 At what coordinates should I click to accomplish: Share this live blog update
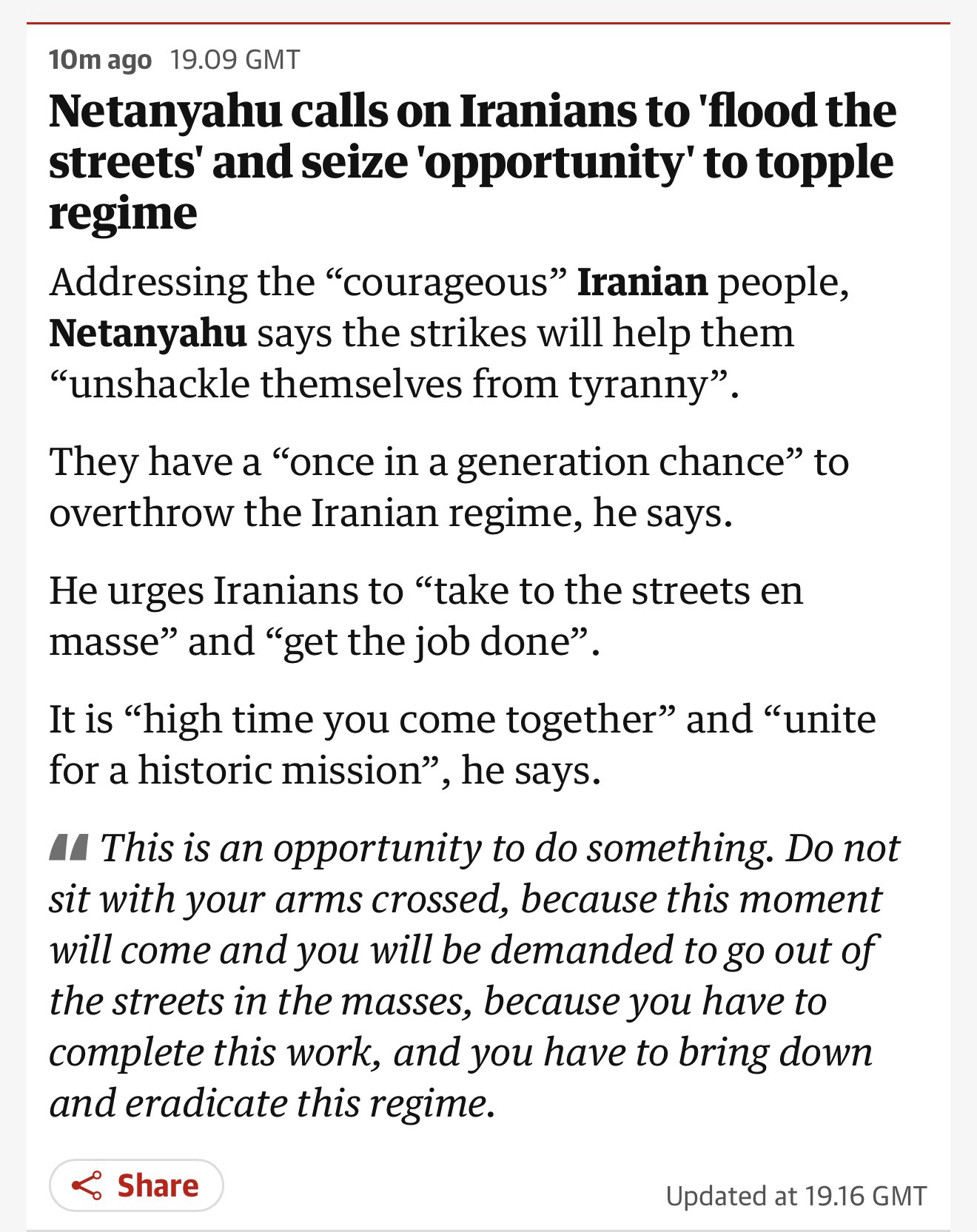(x=136, y=1185)
